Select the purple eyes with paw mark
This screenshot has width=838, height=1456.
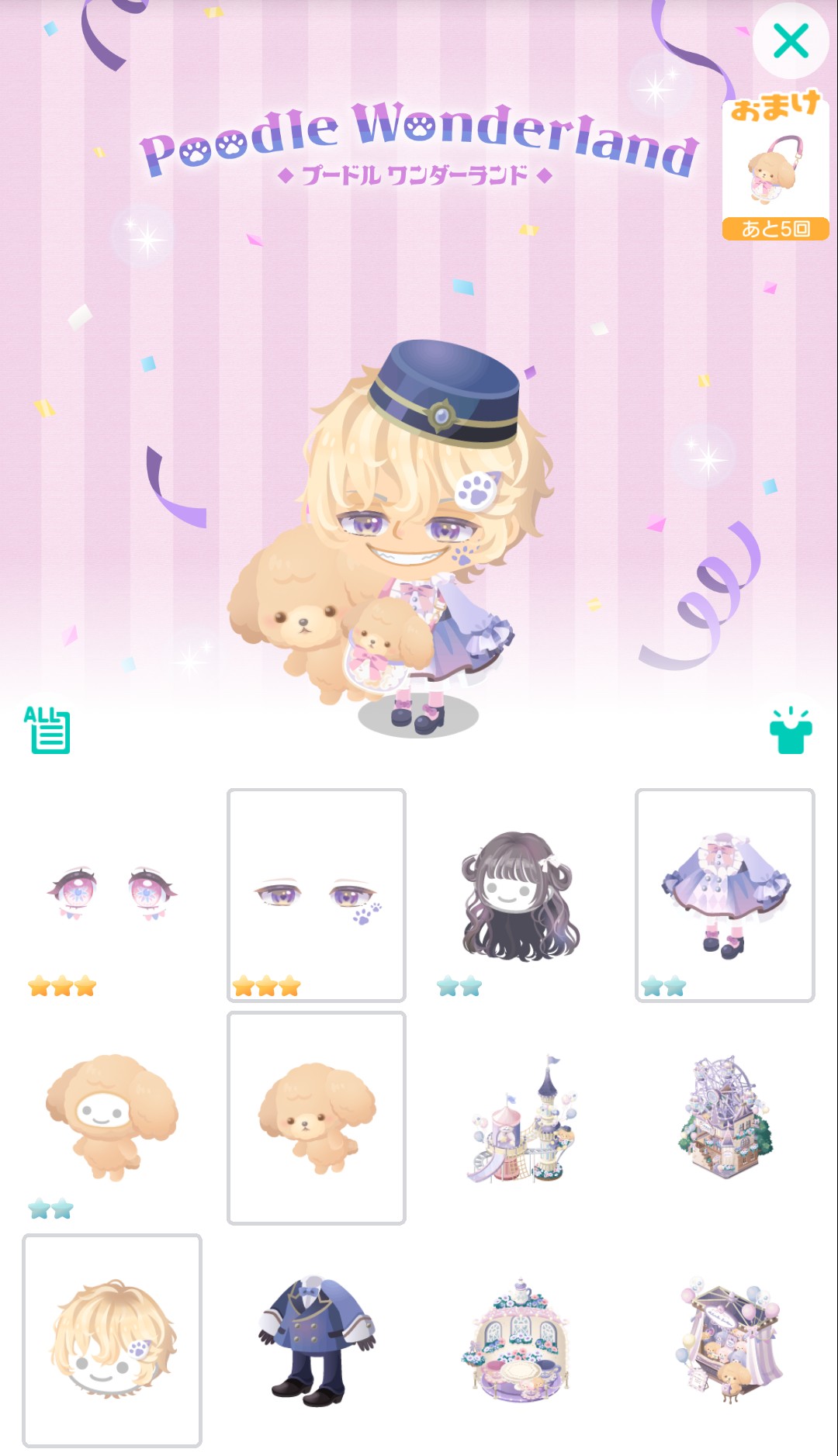[x=317, y=894]
